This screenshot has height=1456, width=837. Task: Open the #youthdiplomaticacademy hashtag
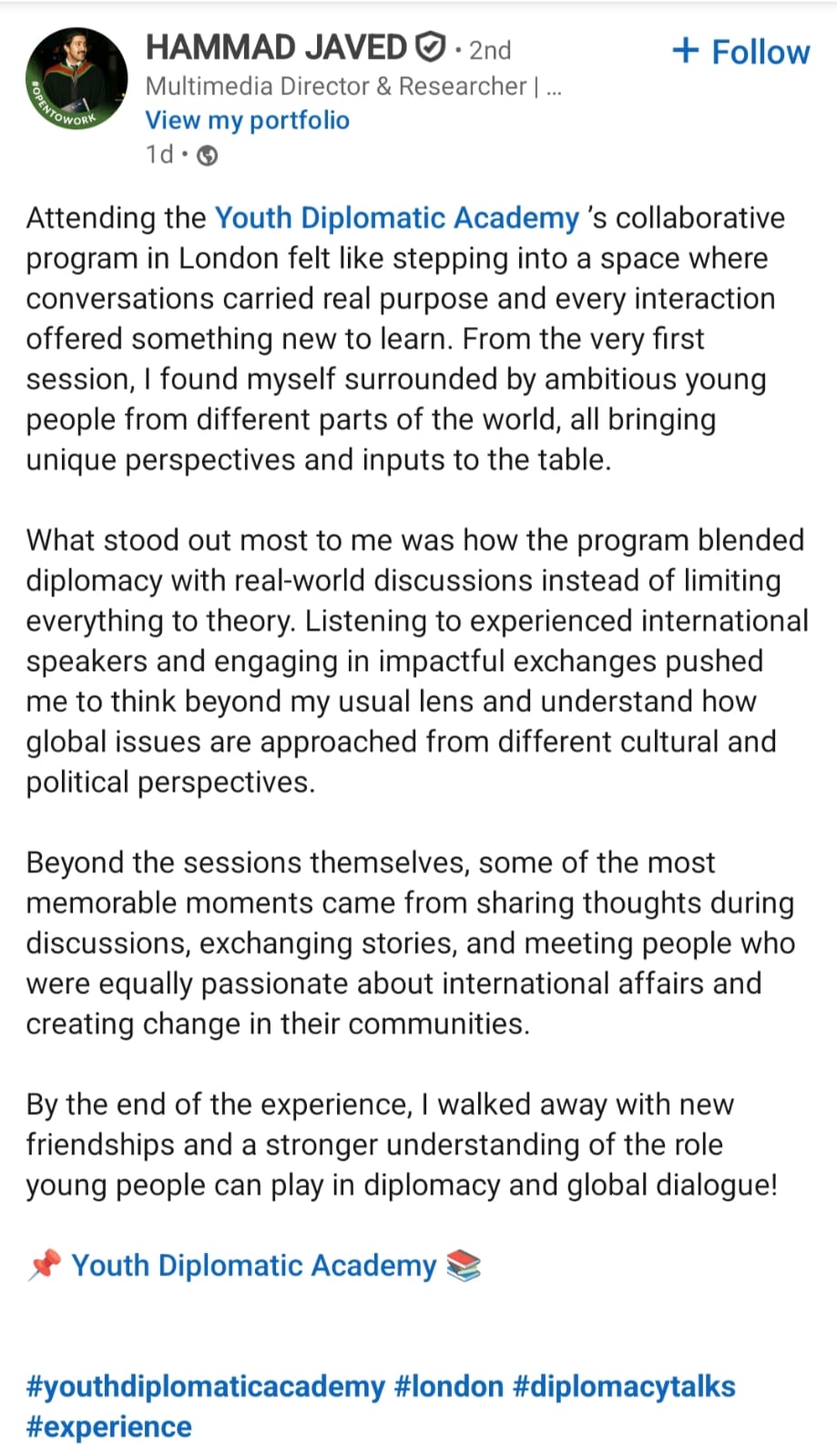click(x=206, y=1386)
